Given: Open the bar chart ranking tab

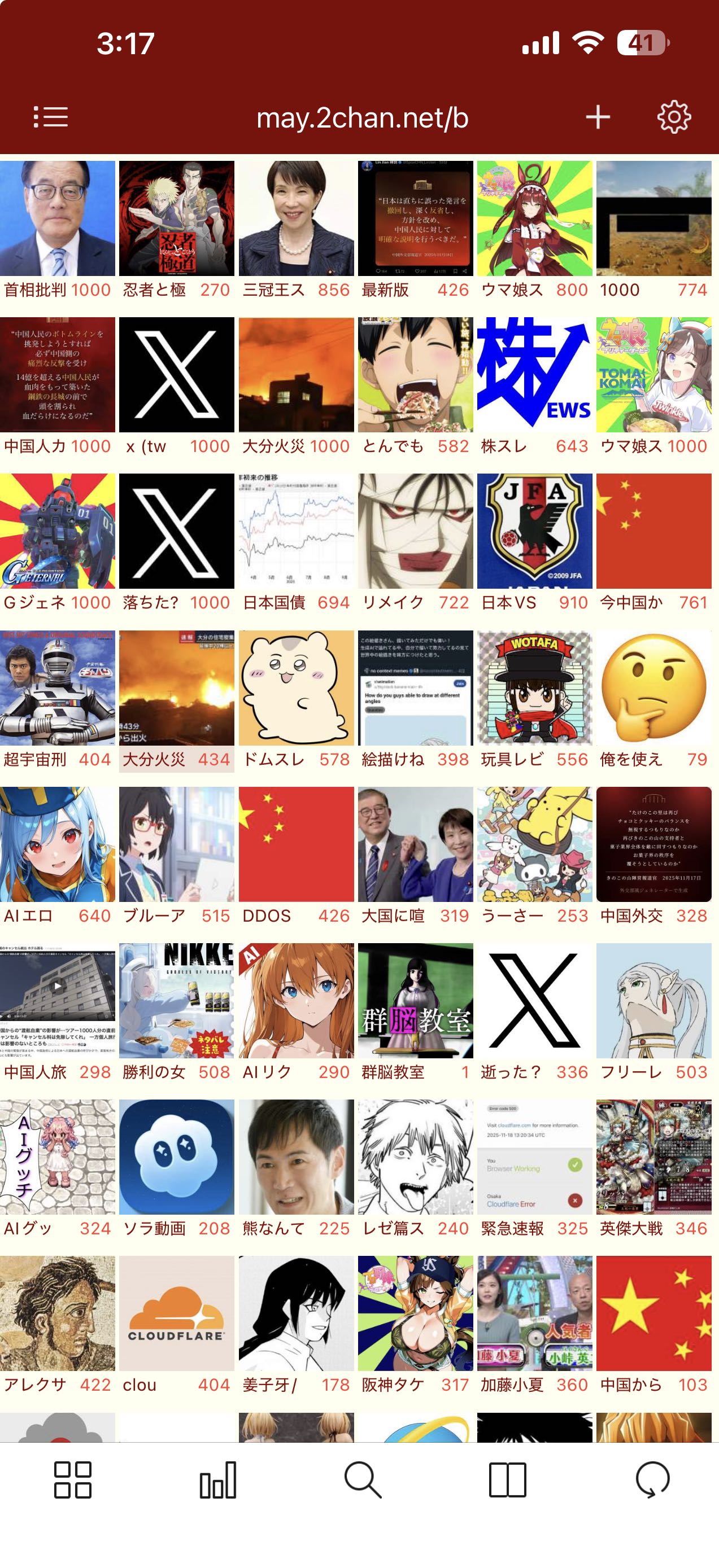Looking at the screenshot, I should coord(217,1479).
